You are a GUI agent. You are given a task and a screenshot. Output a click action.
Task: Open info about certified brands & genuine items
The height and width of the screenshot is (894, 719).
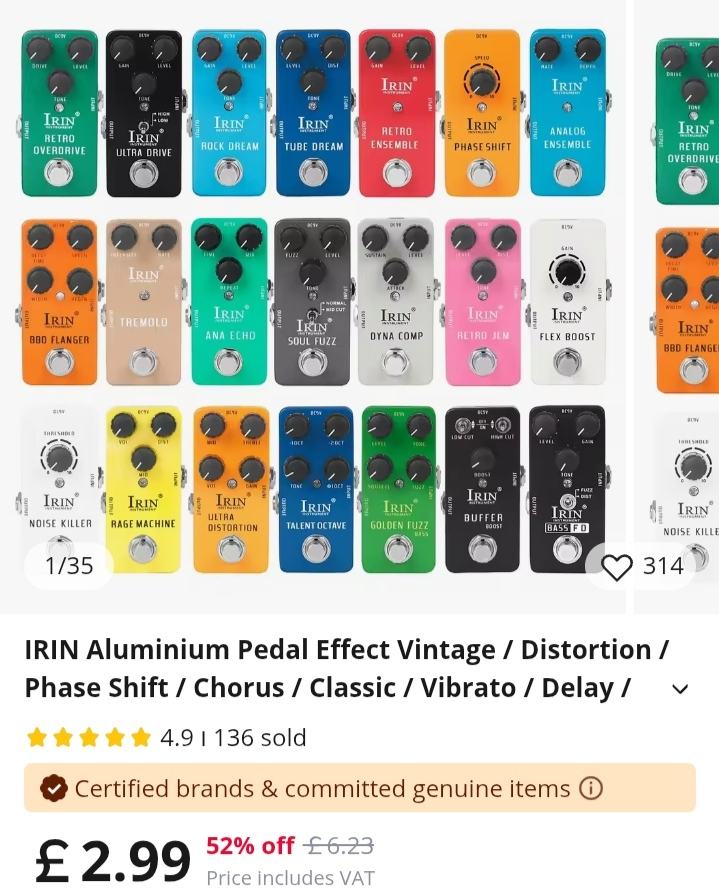tap(591, 789)
